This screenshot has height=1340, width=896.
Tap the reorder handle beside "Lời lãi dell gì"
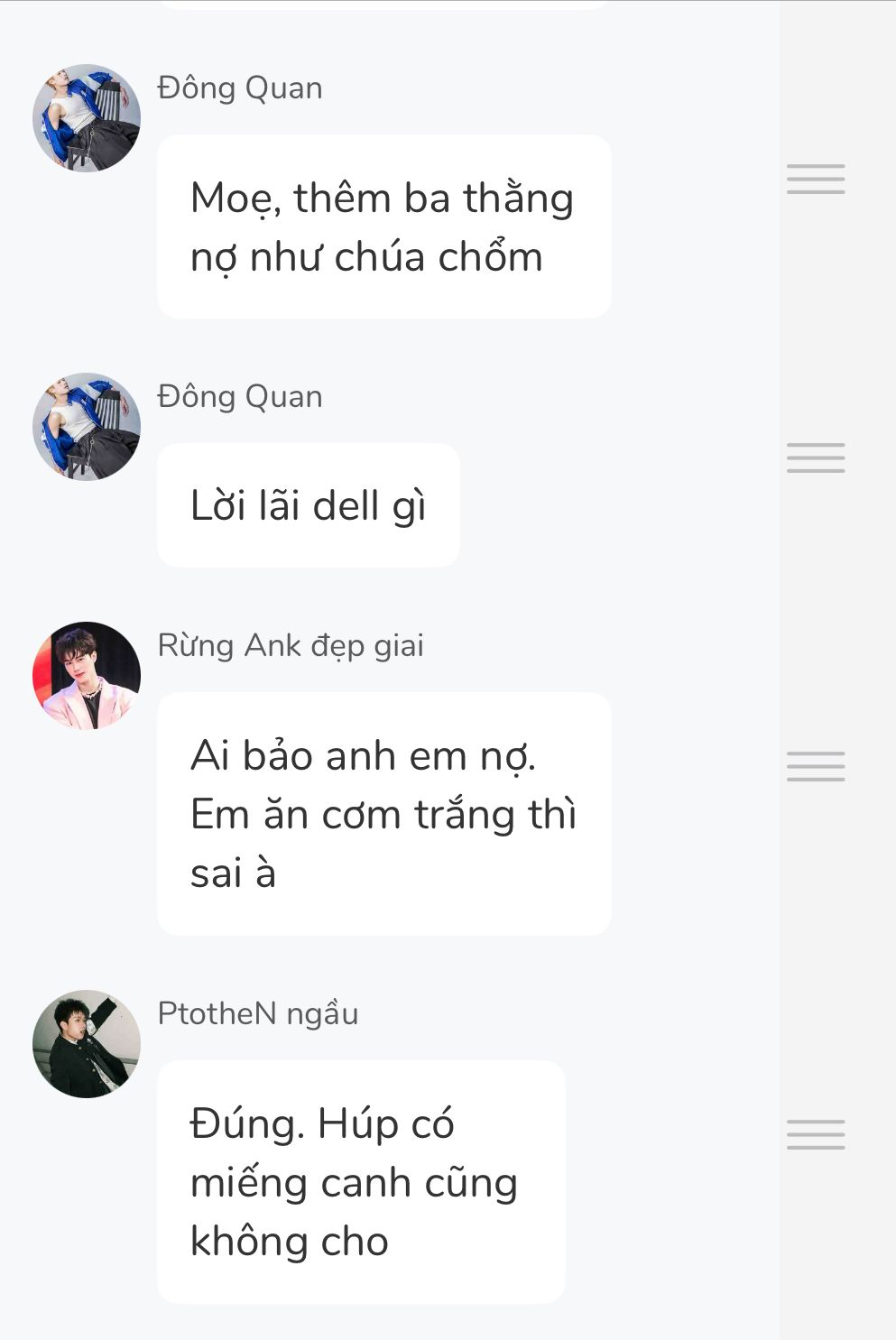(816, 458)
